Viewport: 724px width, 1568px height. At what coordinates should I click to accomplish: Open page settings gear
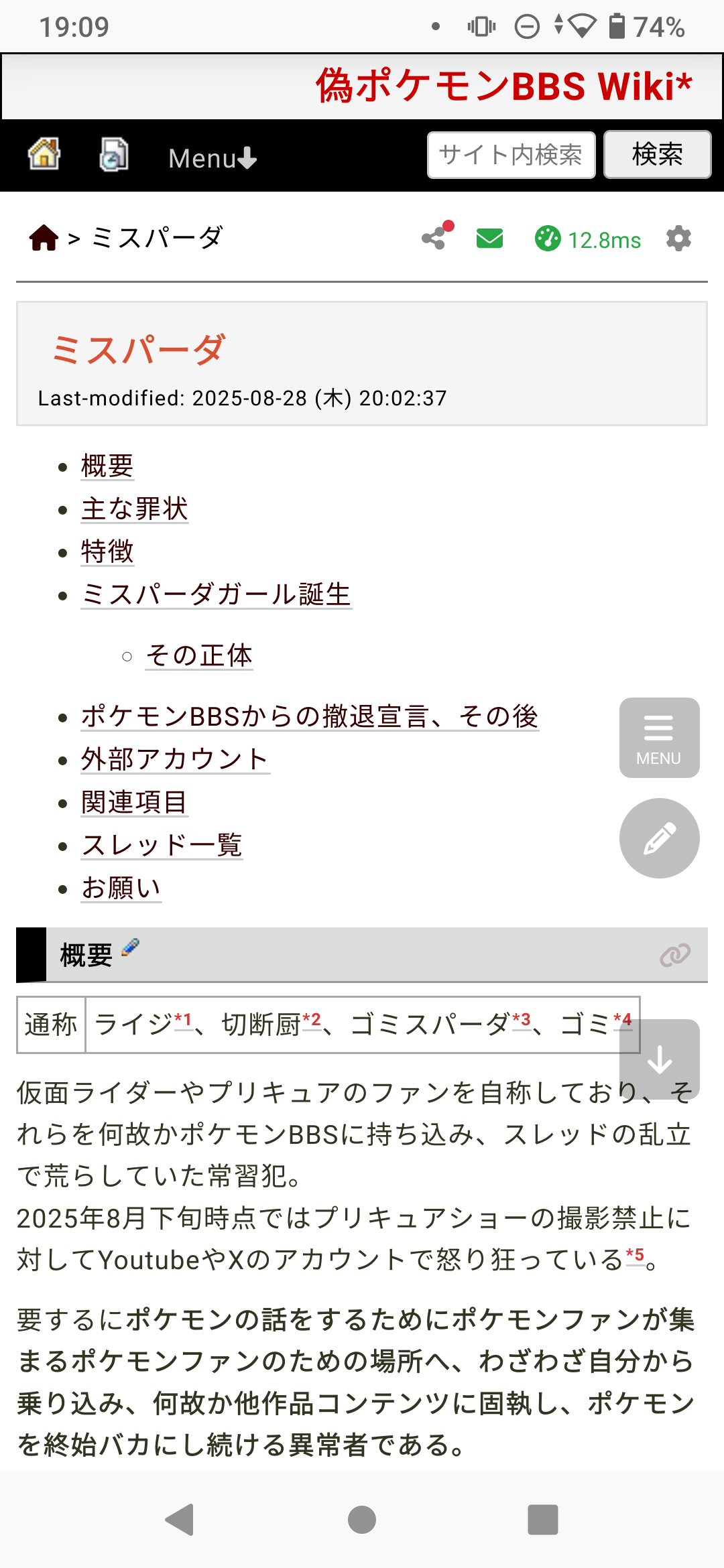pyautogui.click(x=678, y=239)
